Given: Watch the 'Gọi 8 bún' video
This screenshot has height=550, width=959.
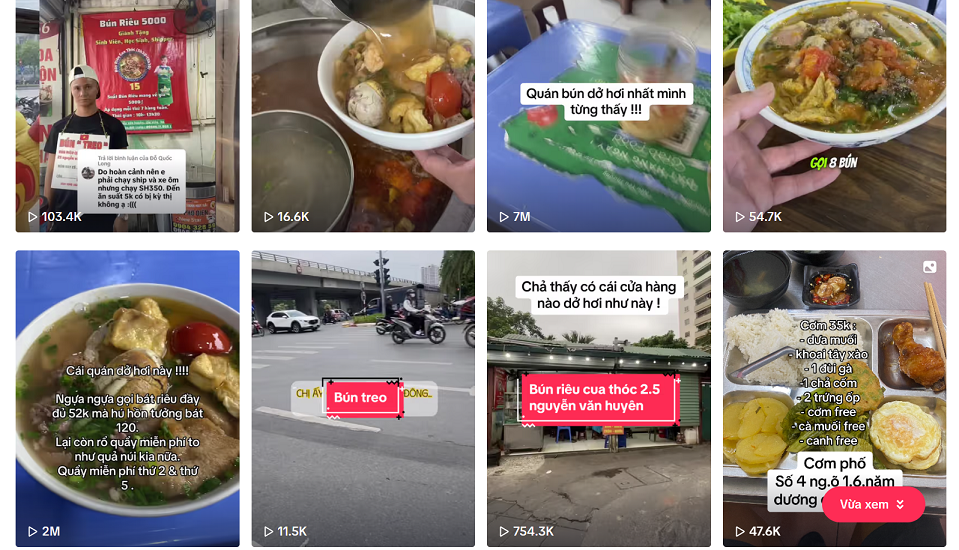Looking at the screenshot, I should coord(834,115).
